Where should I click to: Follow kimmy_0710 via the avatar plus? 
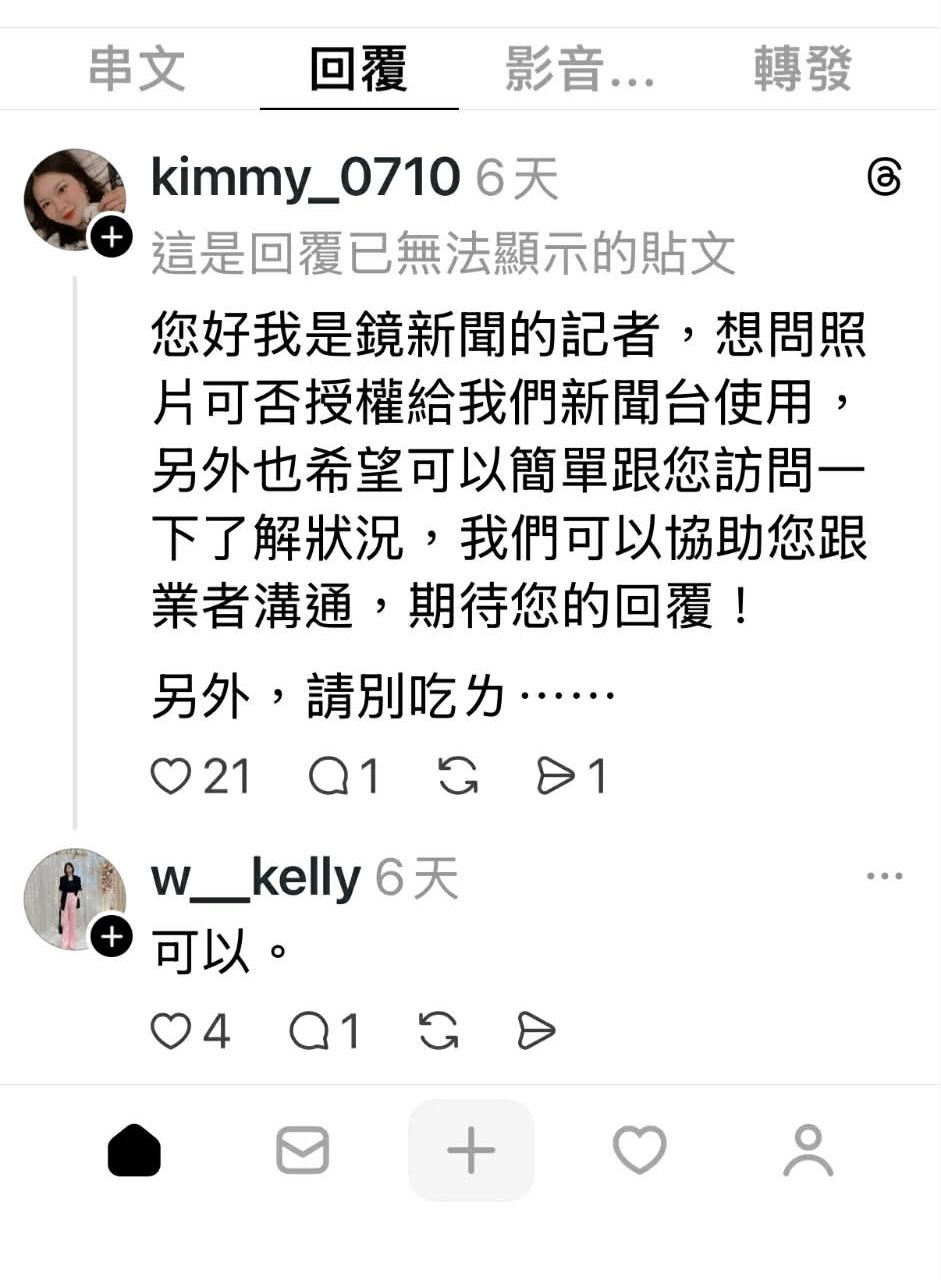111,238
